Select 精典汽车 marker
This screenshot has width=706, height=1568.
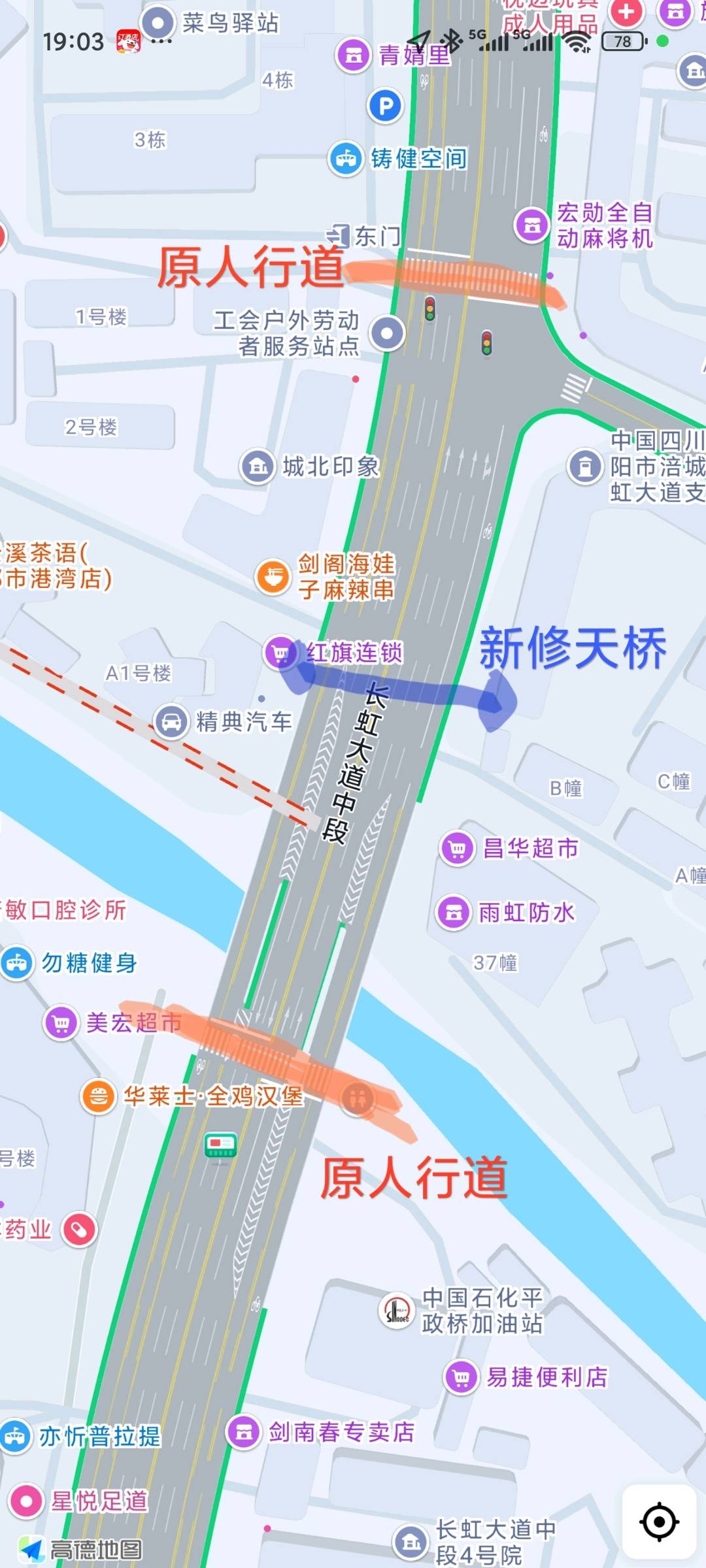coord(171,722)
